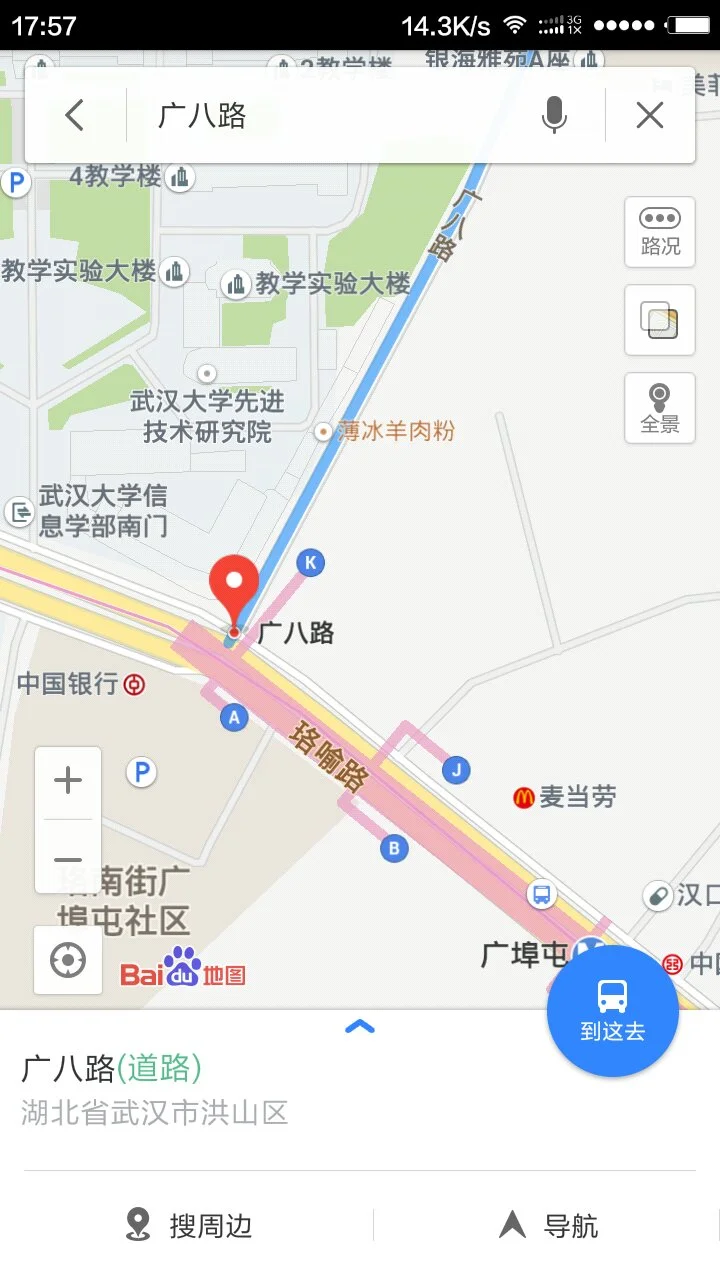This screenshot has width=720, height=1280.
Task: Toggle the 路况 traffic layer
Action: 659,232
